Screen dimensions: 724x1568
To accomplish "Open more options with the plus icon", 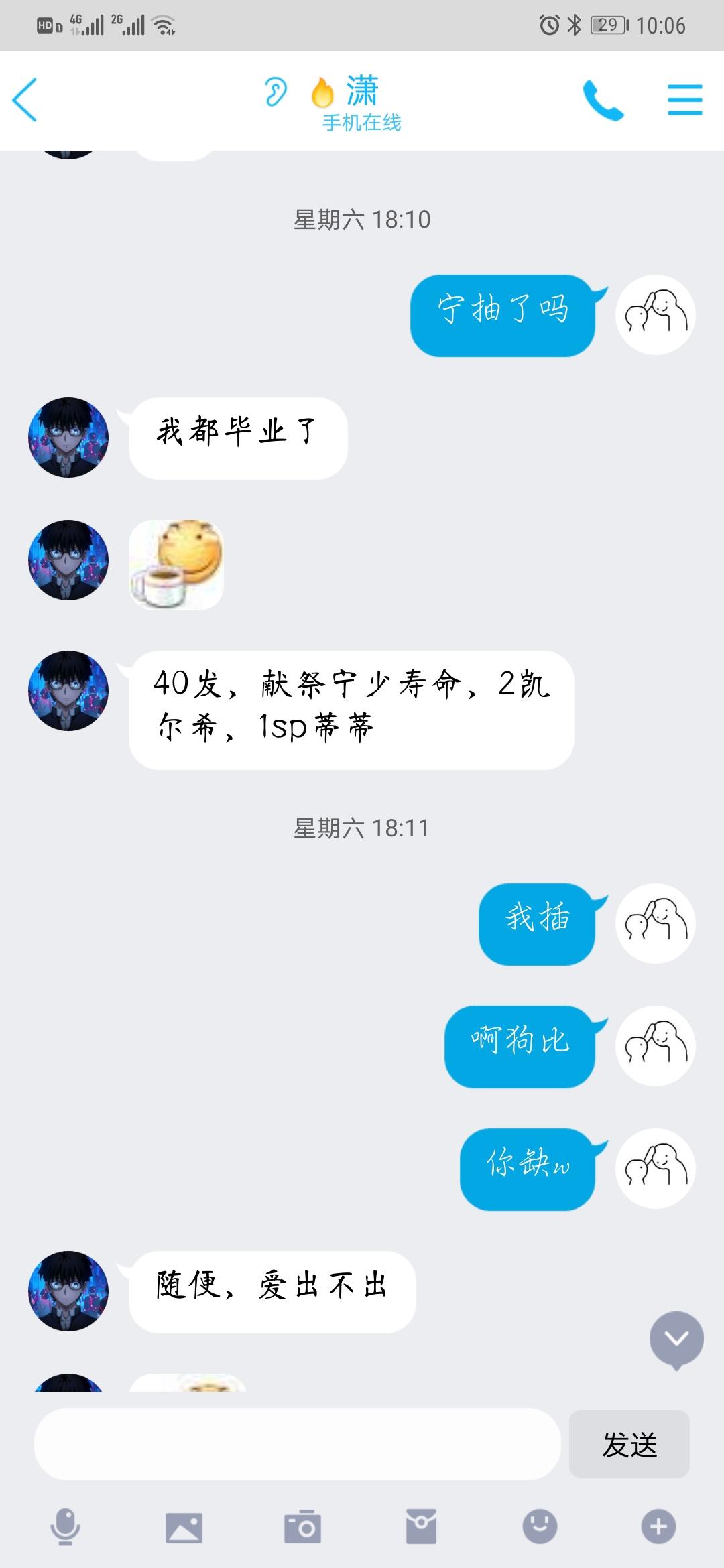I will click(658, 1527).
